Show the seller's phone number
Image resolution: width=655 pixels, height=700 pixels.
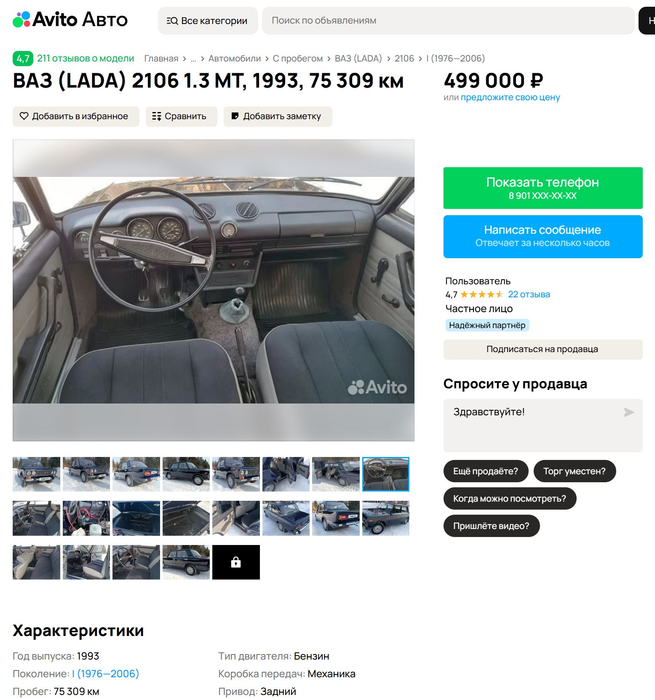click(x=542, y=188)
